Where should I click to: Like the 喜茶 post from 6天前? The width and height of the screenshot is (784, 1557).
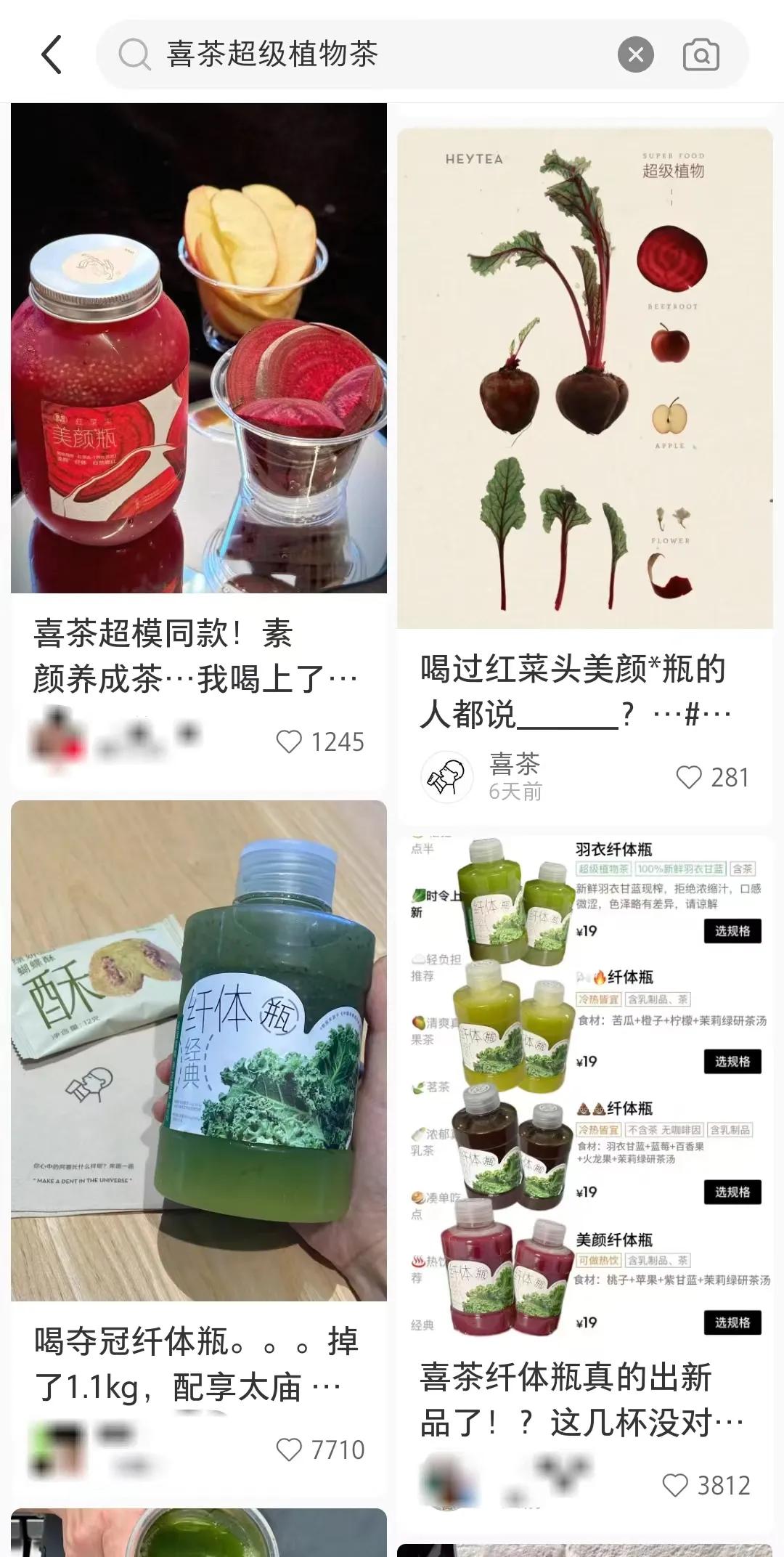point(688,777)
